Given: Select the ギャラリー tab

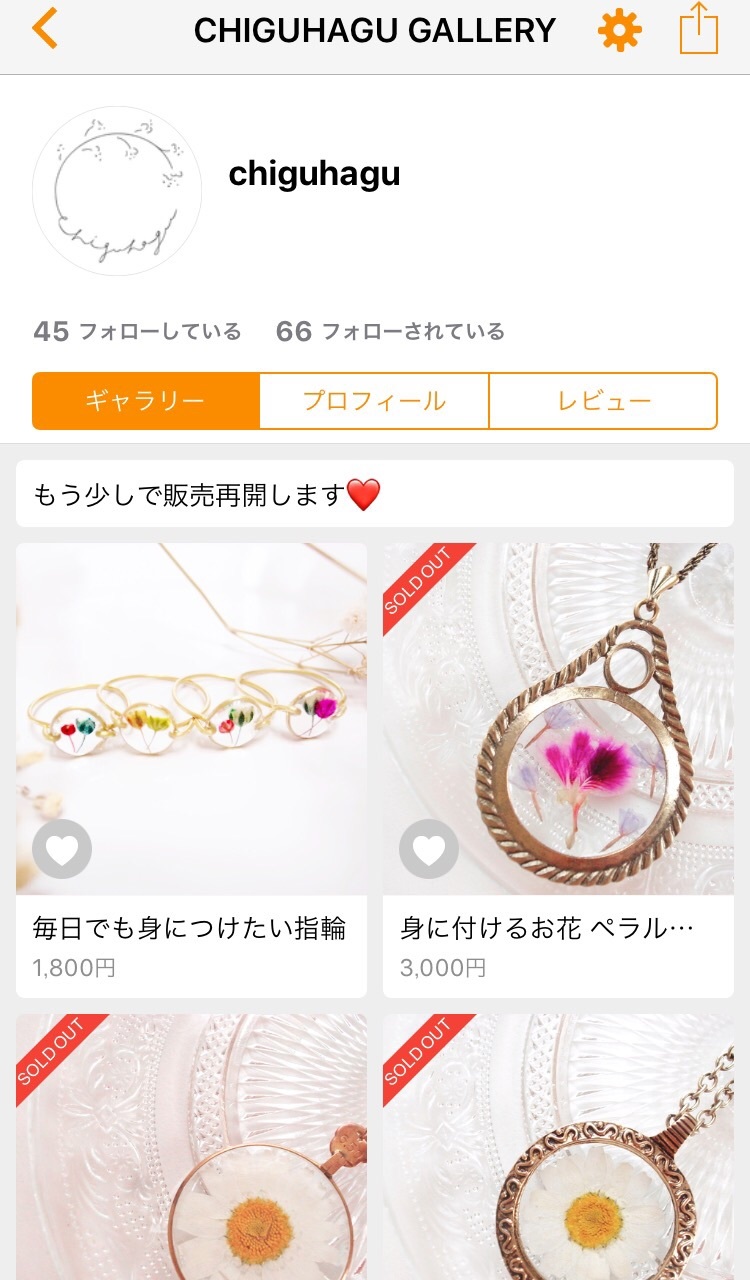Looking at the screenshot, I should point(146,401).
